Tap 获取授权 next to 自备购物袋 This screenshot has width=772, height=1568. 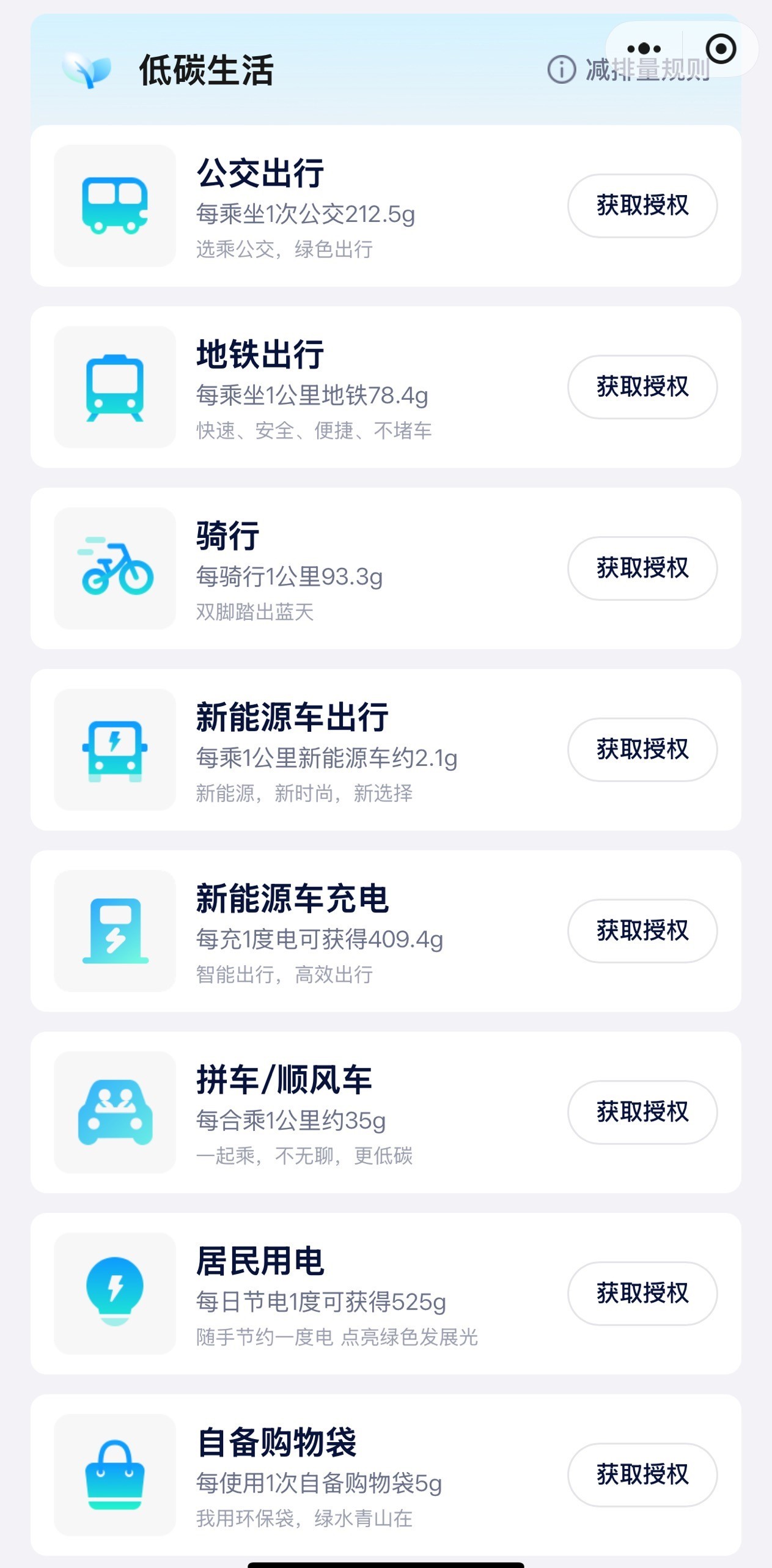tap(642, 1474)
